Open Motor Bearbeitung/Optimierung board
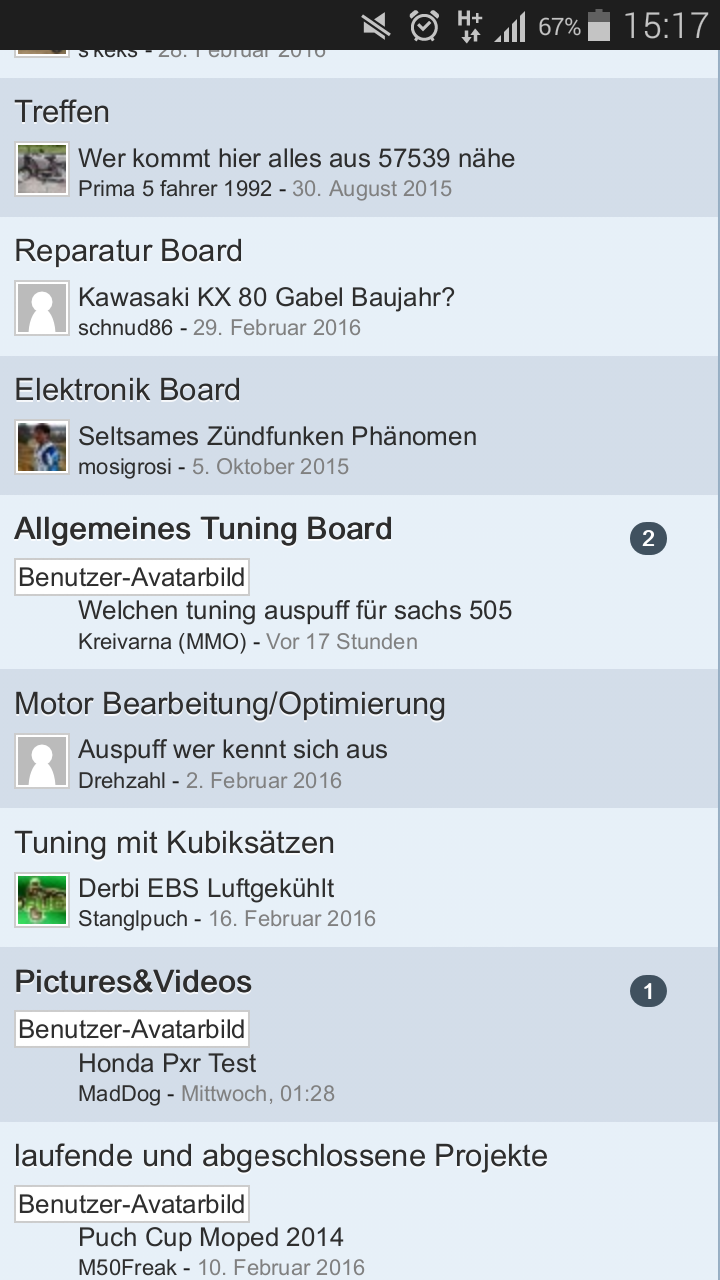The height and width of the screenshot is (1280, 720). click(230, 704)
